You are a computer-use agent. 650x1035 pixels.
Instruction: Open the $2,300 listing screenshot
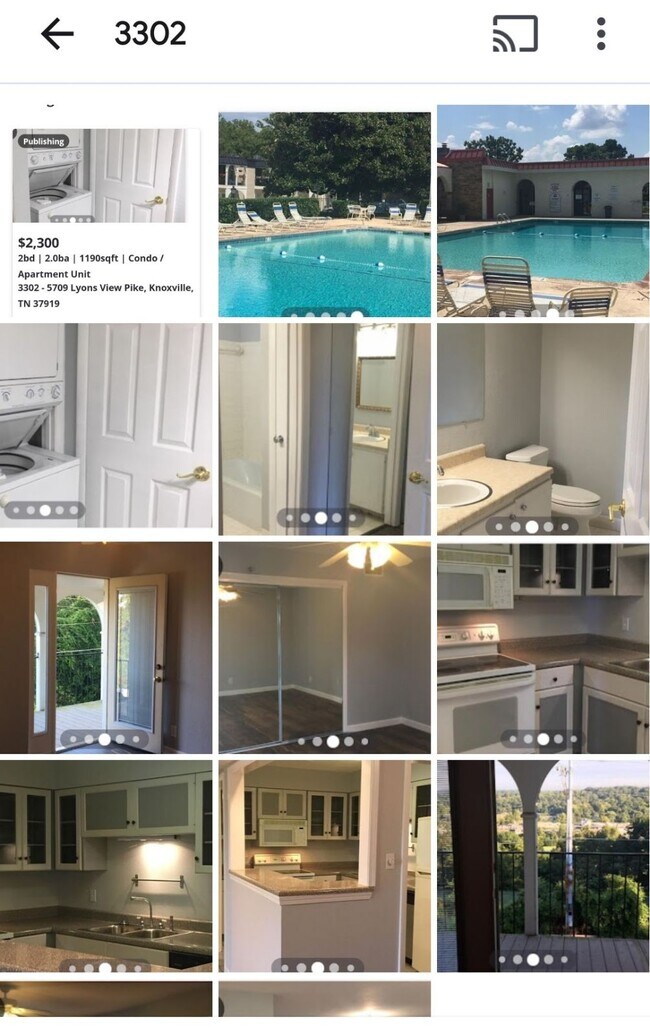pyautogui.click(x=106, y=215)
